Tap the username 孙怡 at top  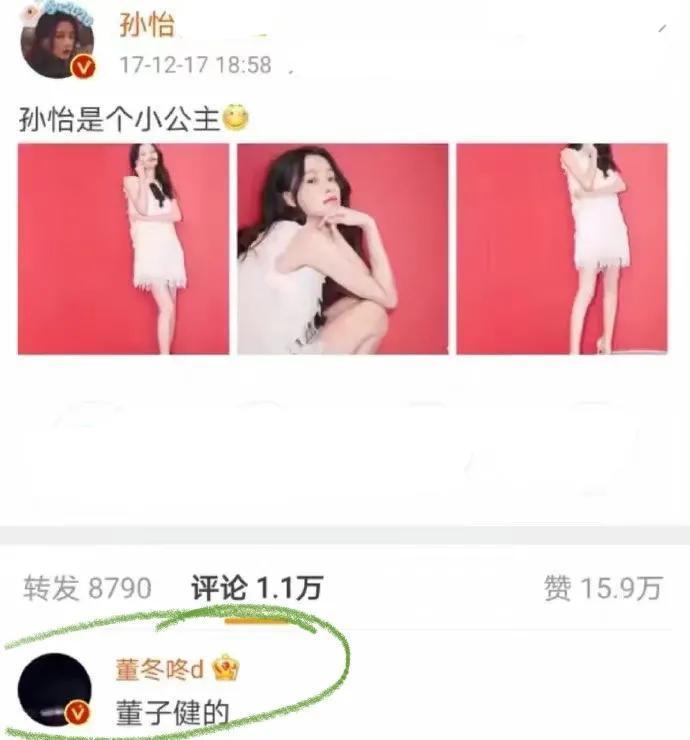(x=147, y=24)
